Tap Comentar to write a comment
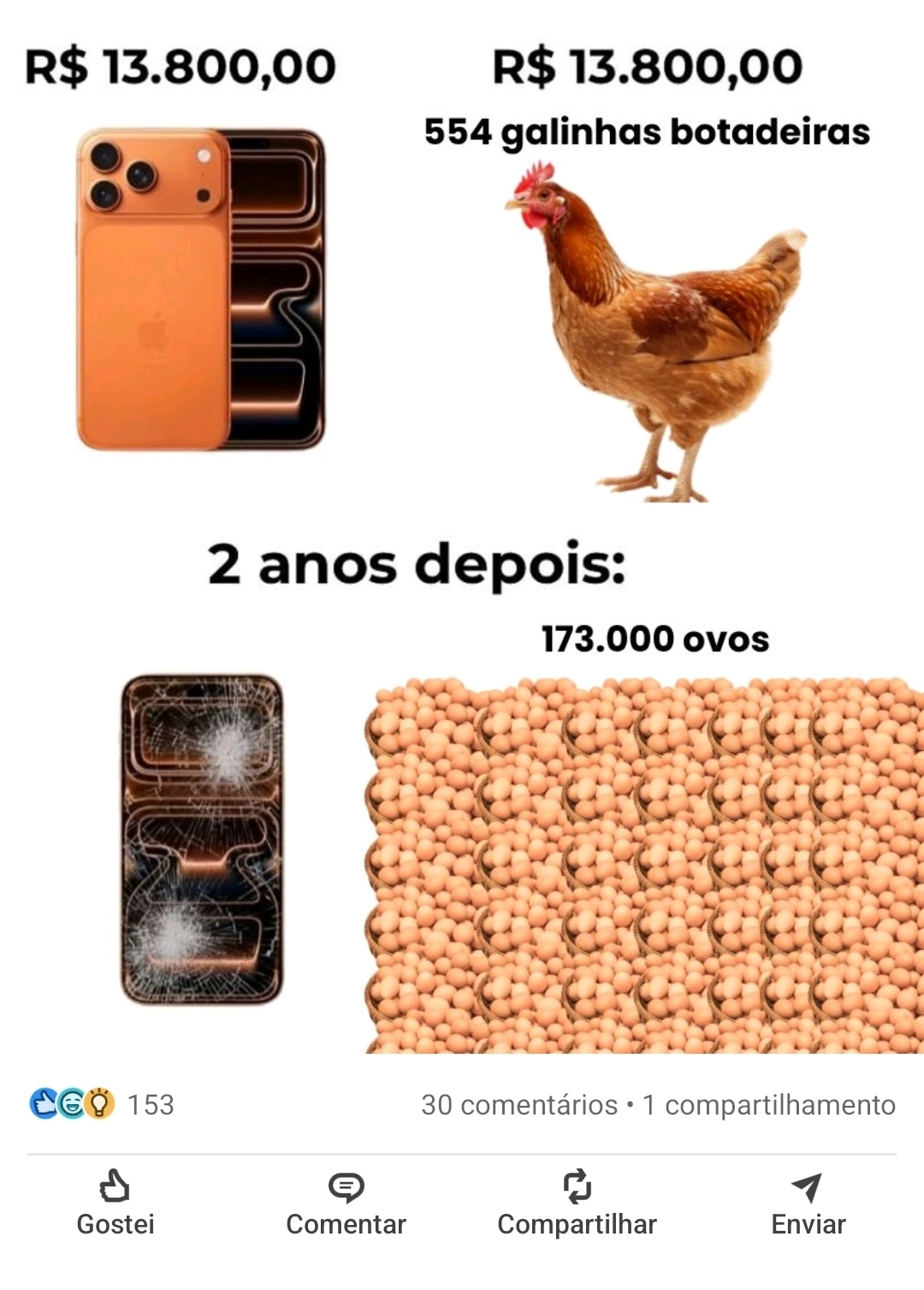Screen dimensions: 924x1290 click(x=346, y=1203)
